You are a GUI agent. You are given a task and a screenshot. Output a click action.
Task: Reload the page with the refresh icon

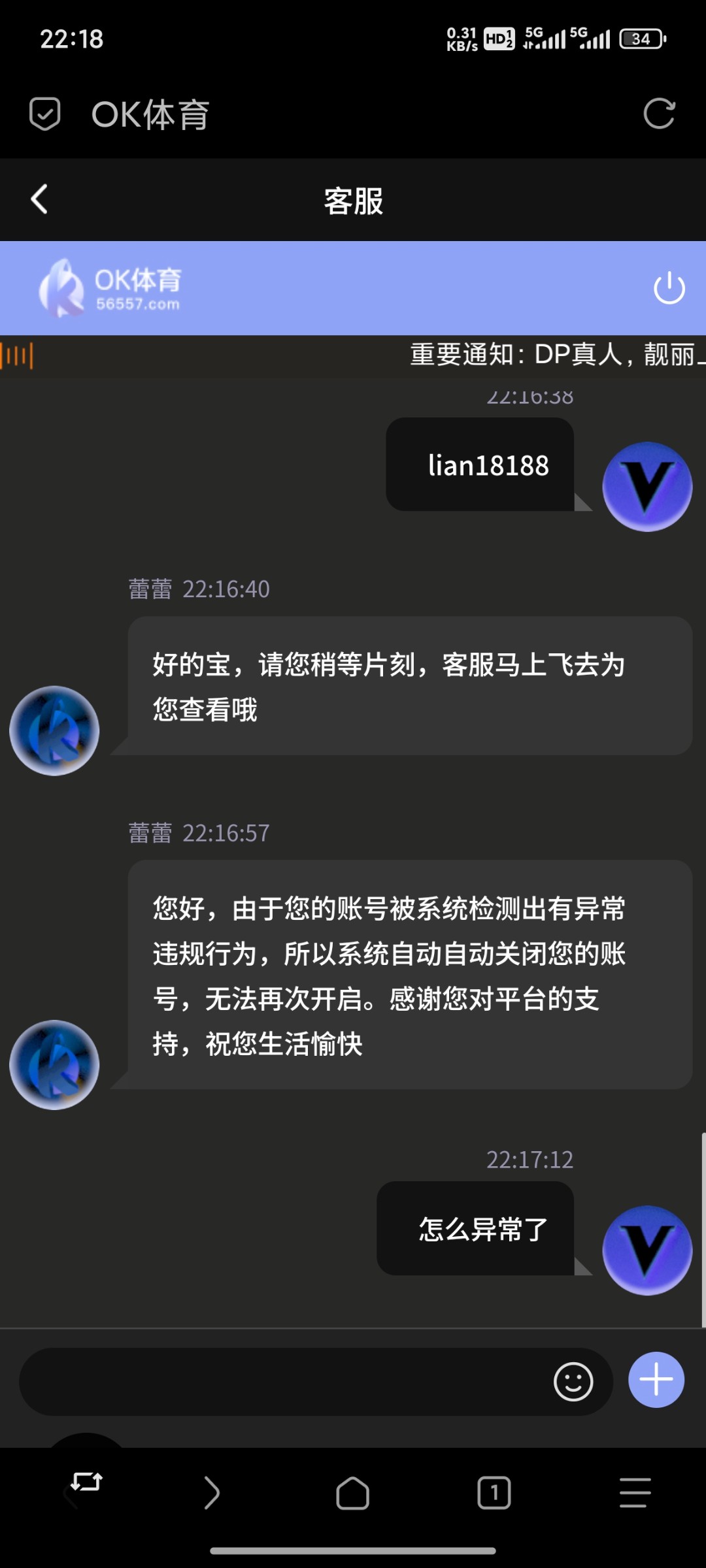coord(660,114)
